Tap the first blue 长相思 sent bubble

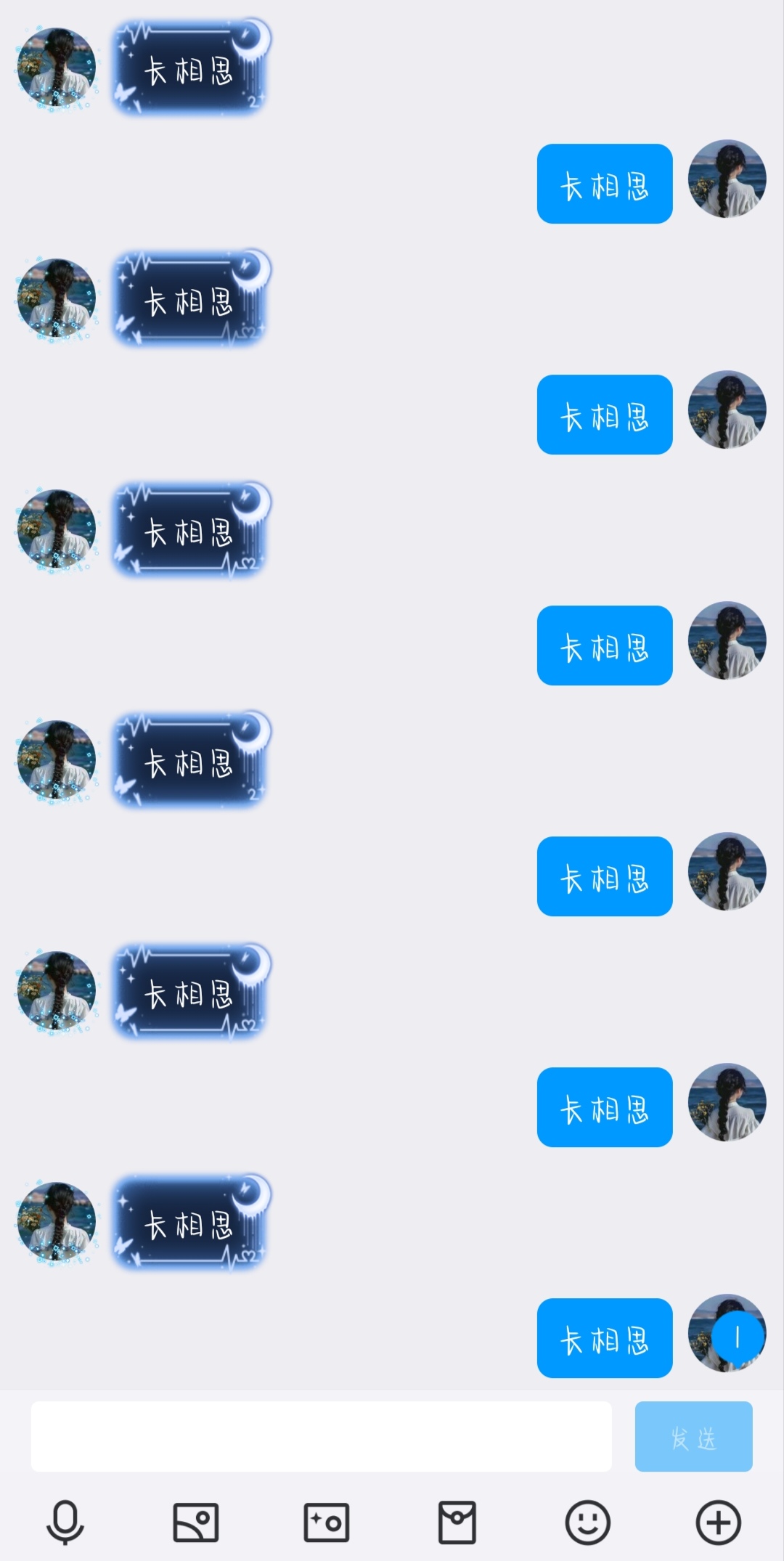click(x=604, y=184)
